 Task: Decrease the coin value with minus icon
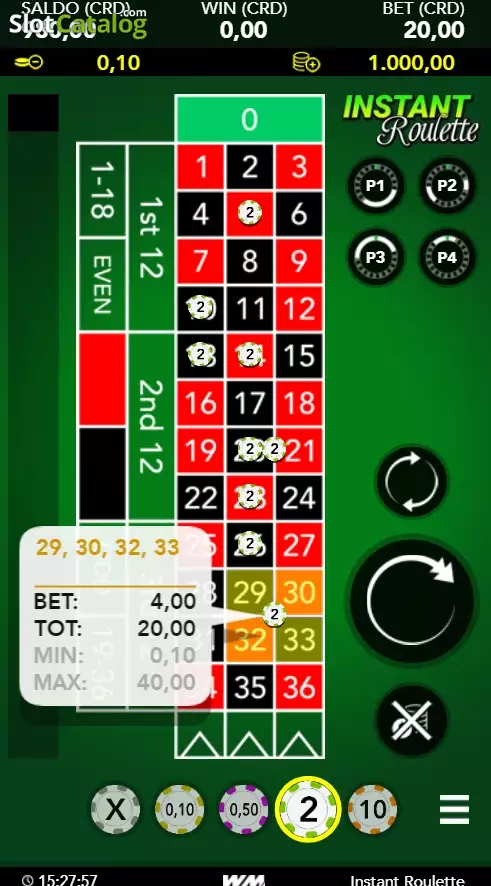pos(28,62)
